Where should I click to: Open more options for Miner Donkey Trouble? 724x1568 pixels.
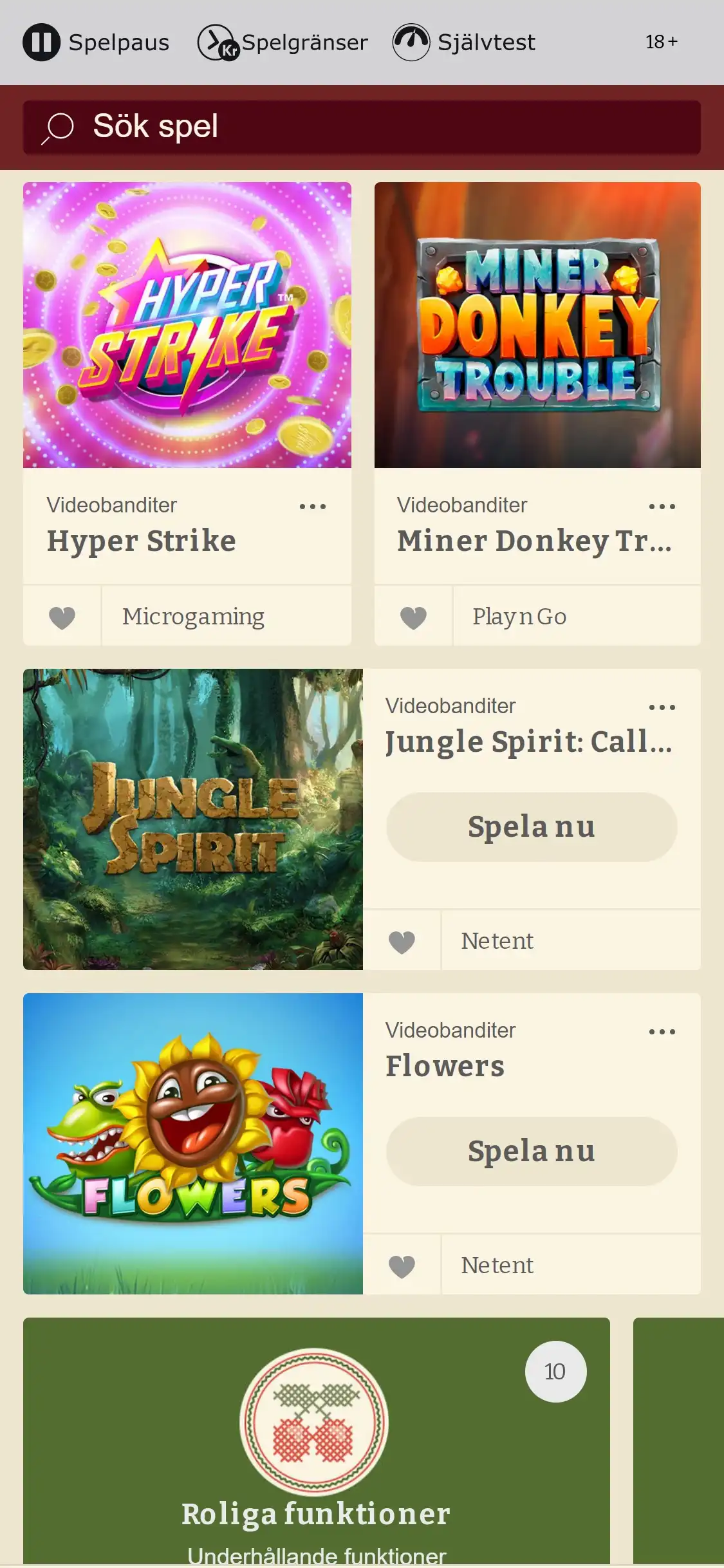(662, 507)
